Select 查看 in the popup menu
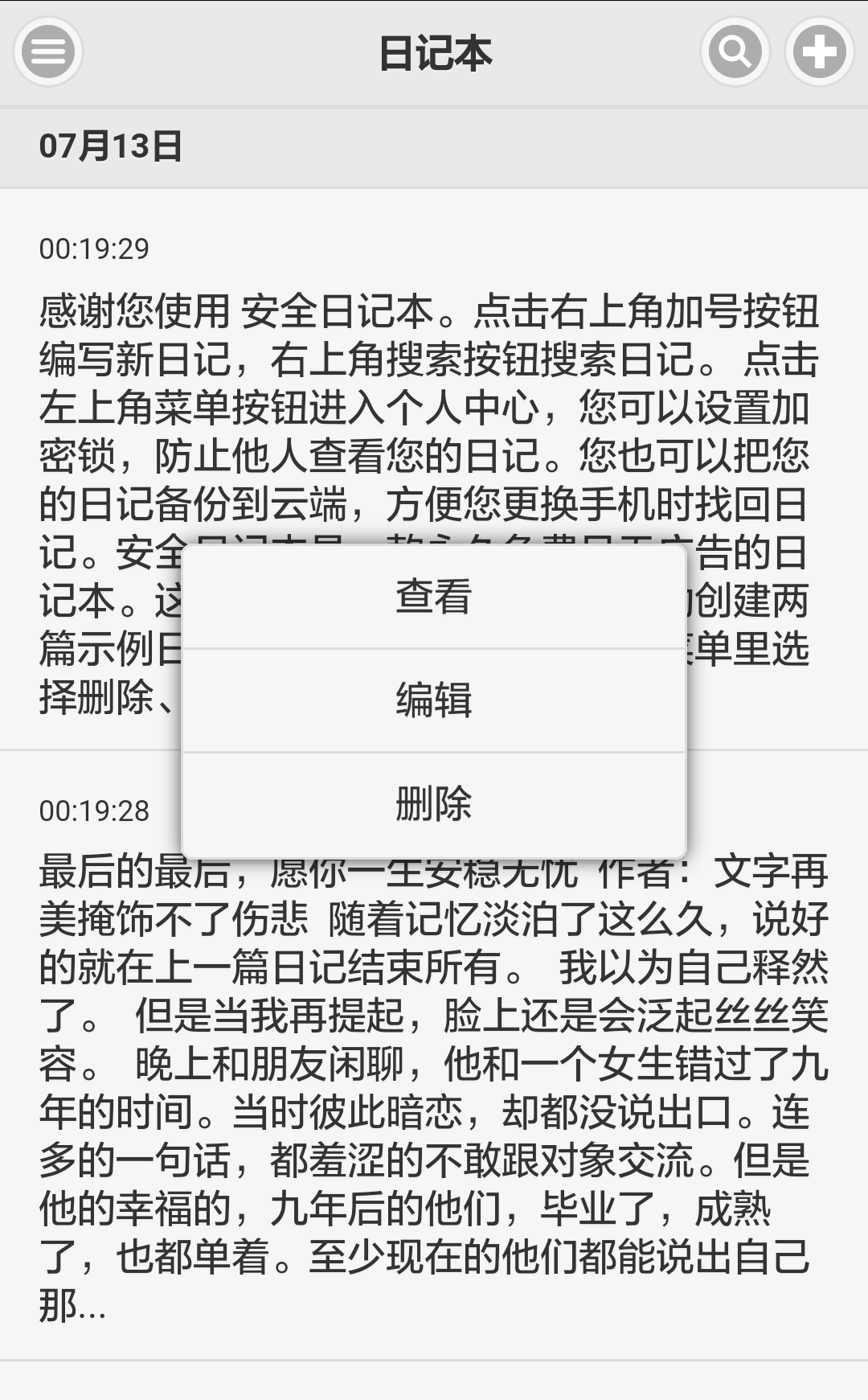This screenshot has height=1400, width=868. [433, 597]
